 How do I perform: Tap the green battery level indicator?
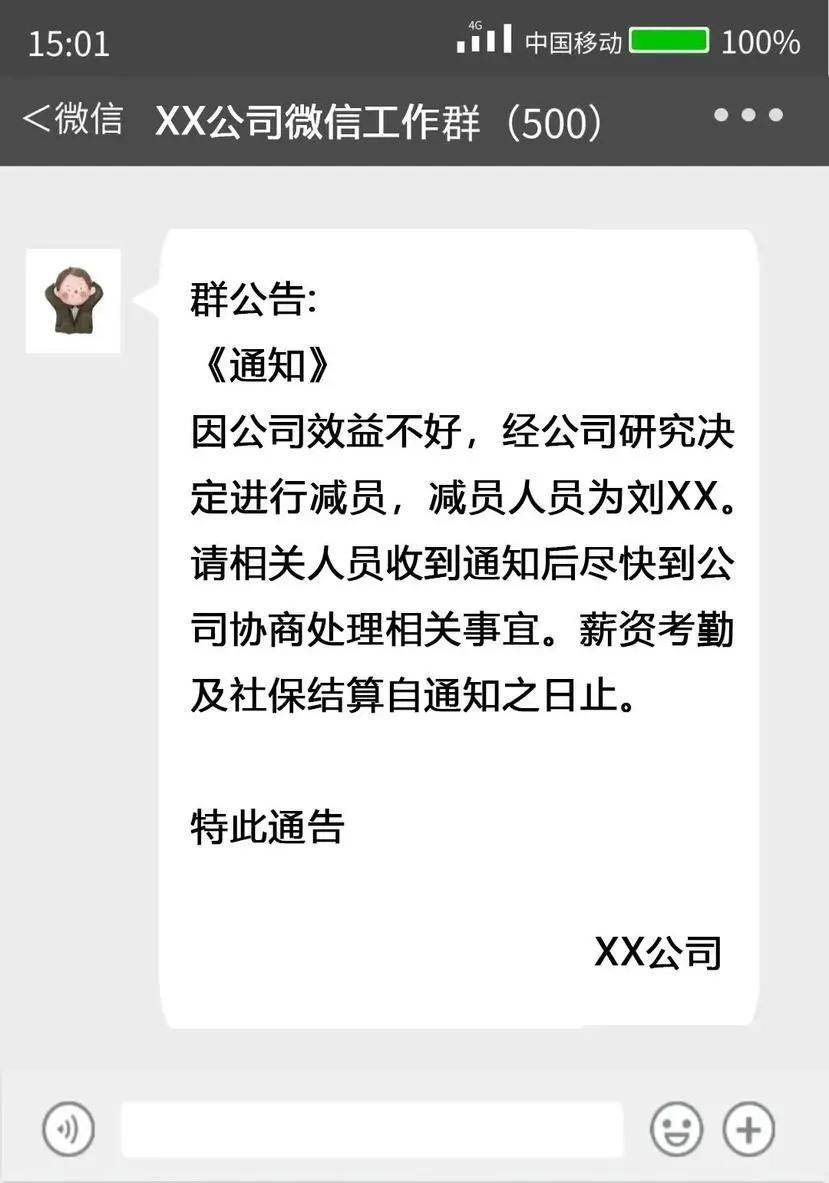click(669, 42)
